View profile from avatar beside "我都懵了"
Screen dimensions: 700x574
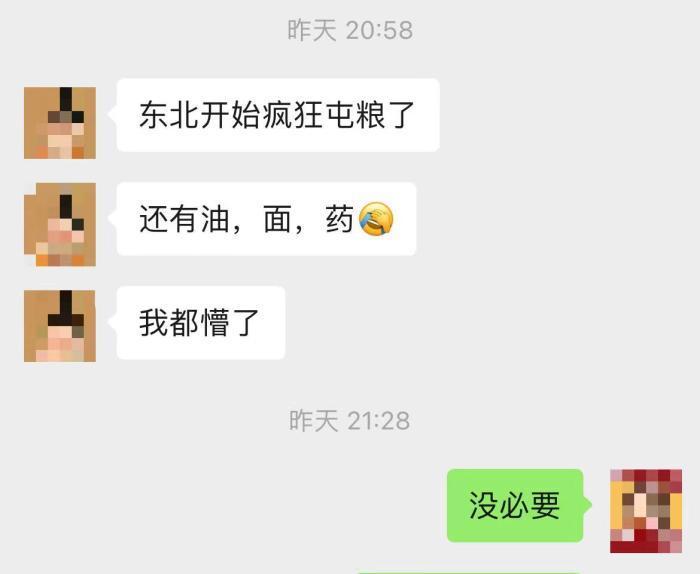coord(60,326)
